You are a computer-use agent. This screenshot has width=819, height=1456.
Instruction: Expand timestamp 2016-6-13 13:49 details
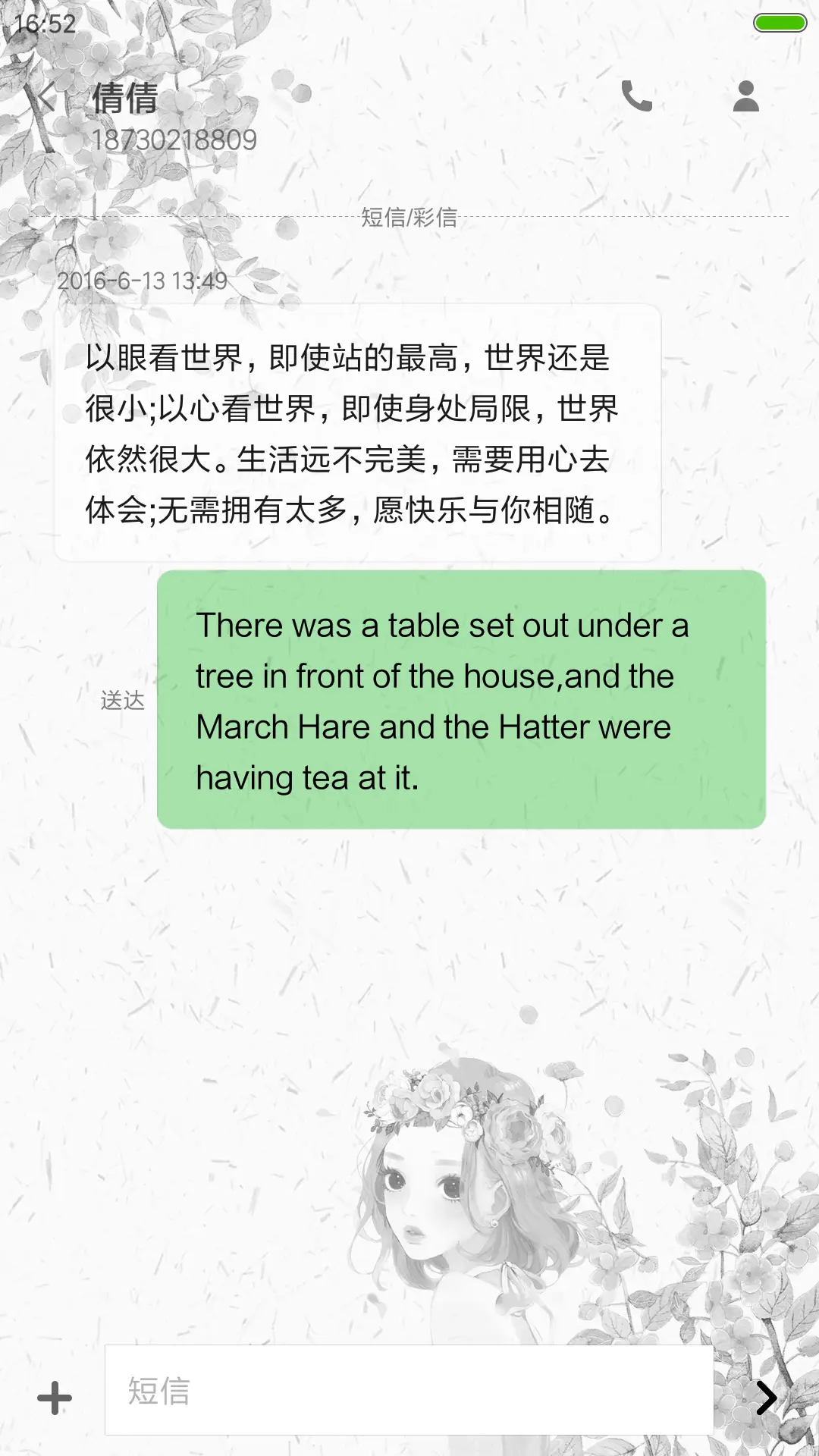(x=142, y=281)
